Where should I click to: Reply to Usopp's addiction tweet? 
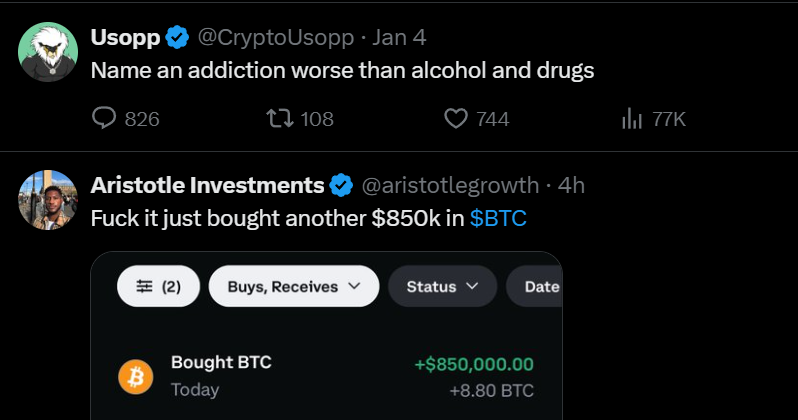coord(106,119)
